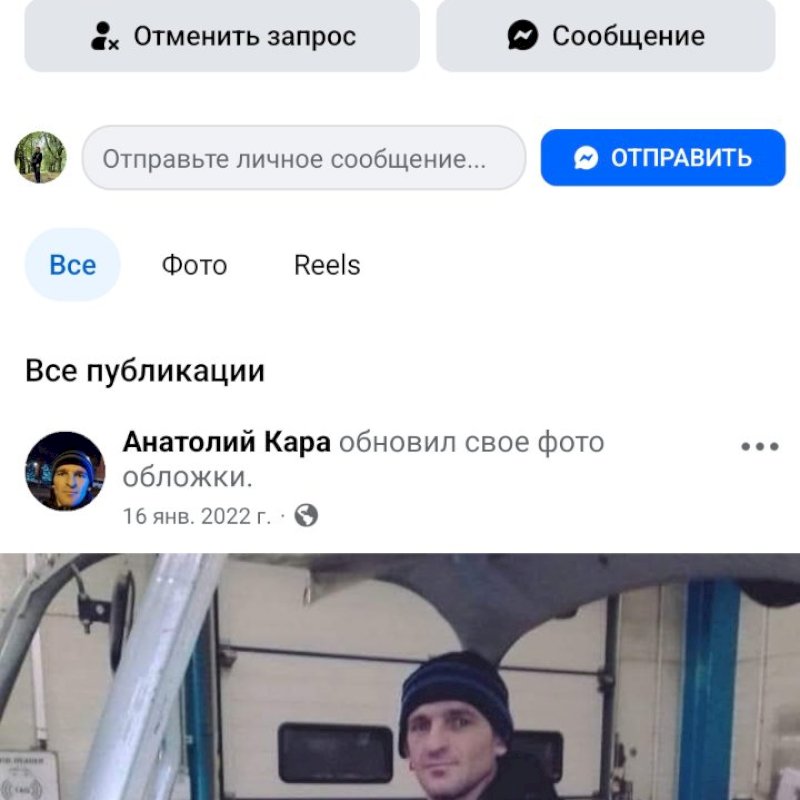View the updated cover photo
This screenshot has width=800, height=800.
click(x=400, y=680)
